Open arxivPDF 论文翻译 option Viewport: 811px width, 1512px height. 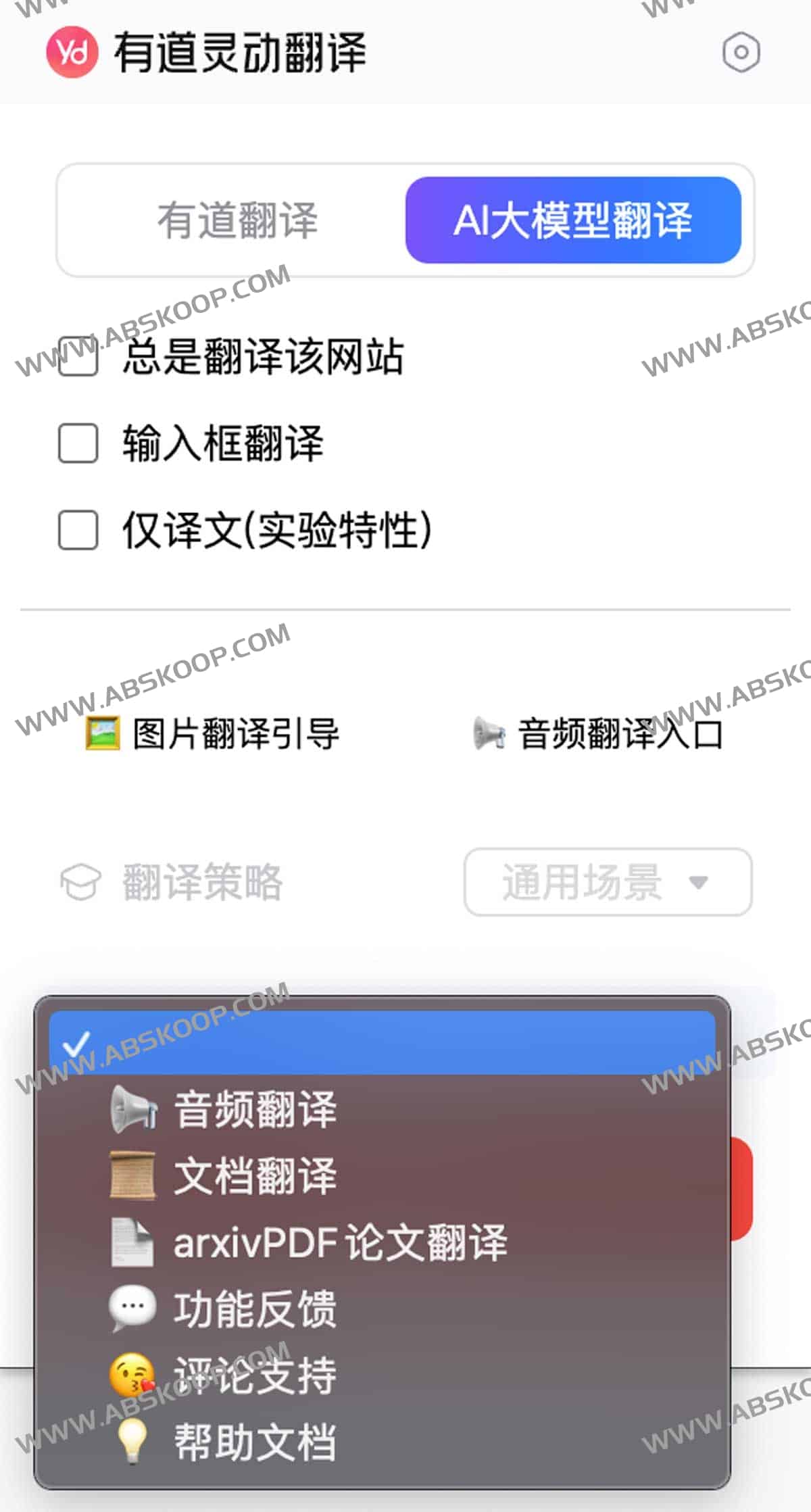(x=340, y=1242)
